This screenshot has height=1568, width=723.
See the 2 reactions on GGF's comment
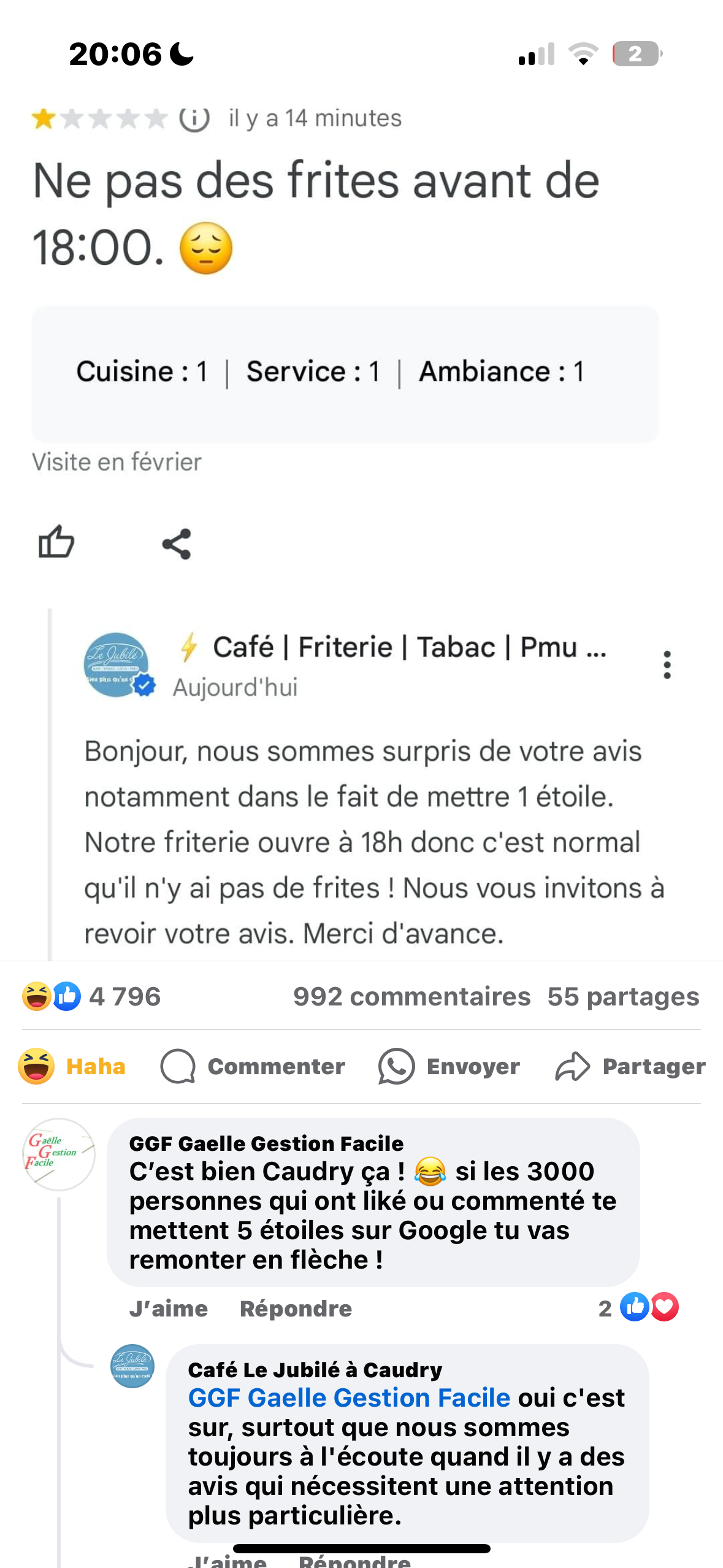coord(638,1307)
